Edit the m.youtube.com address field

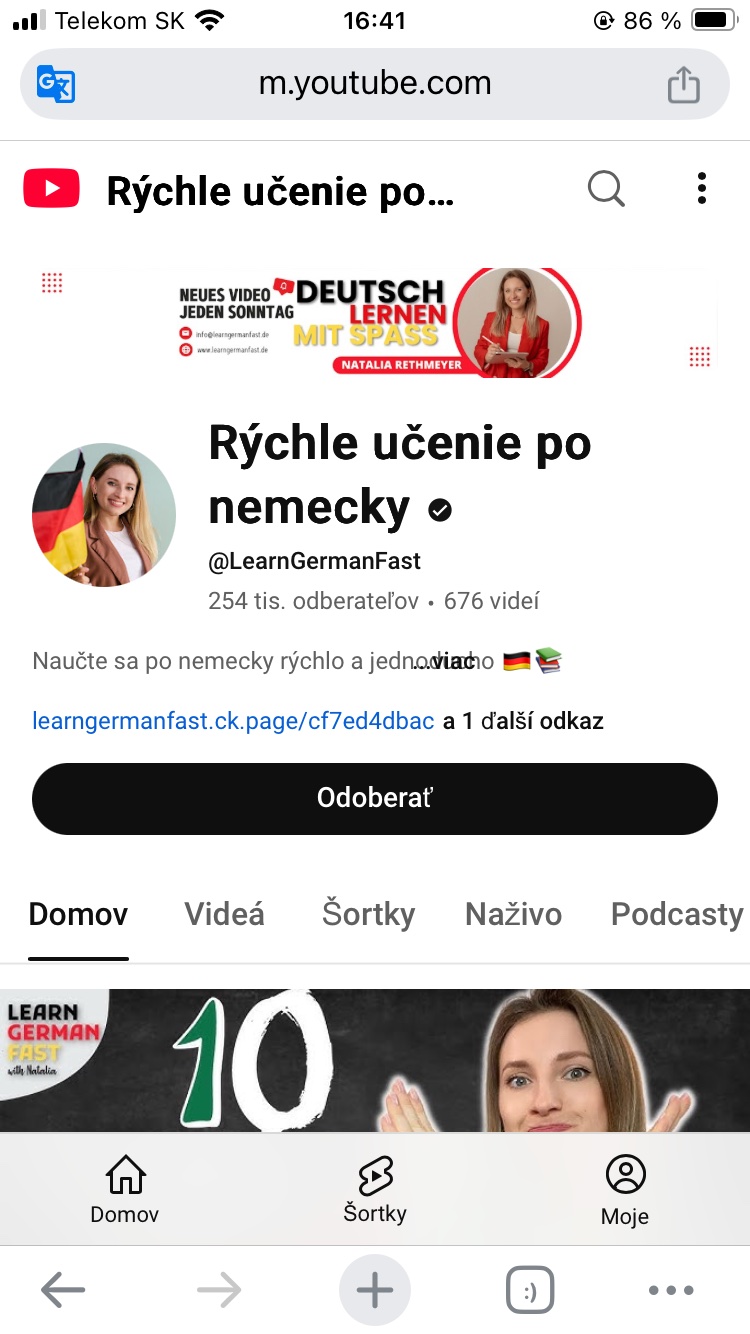[x=375, y=84]
